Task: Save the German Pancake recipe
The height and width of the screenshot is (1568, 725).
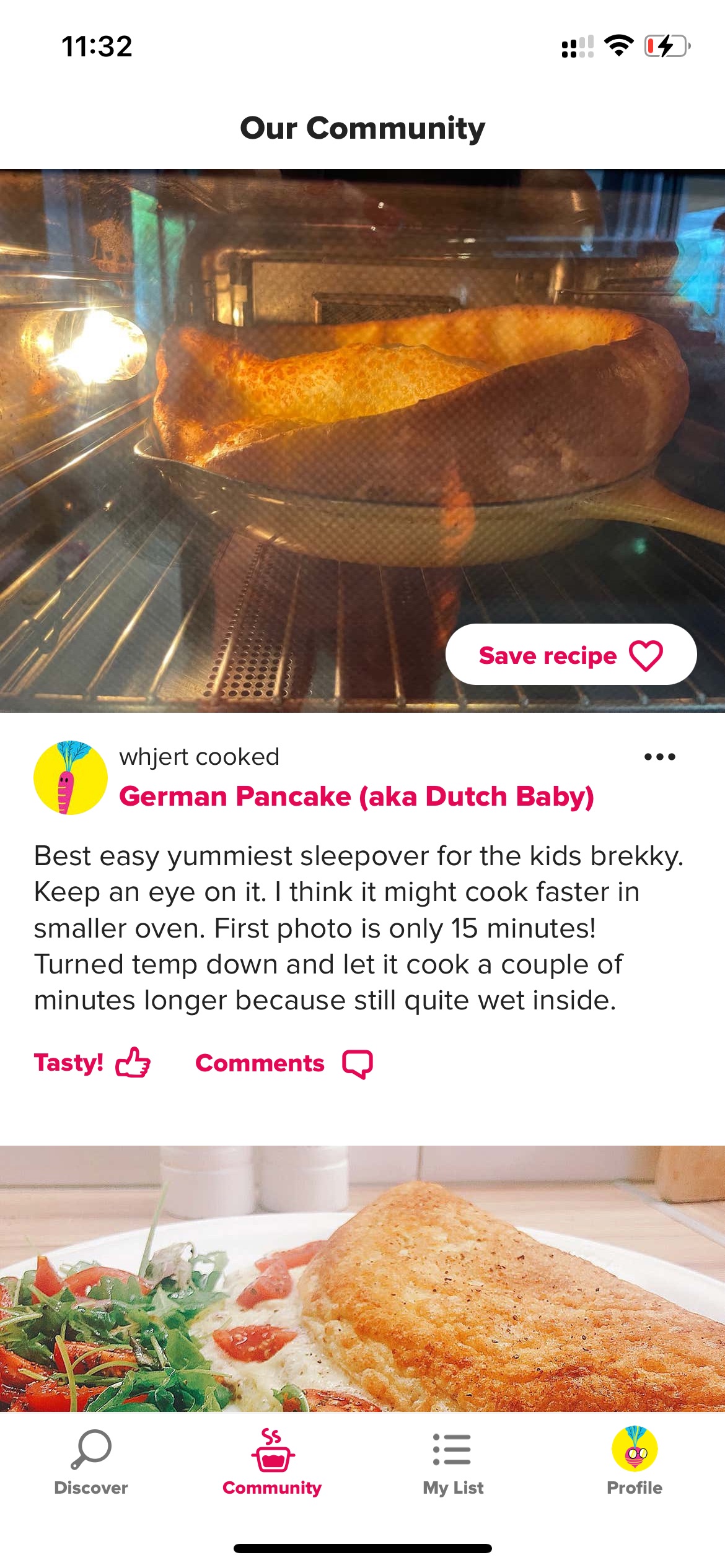Action: click(x=571, y=655)
